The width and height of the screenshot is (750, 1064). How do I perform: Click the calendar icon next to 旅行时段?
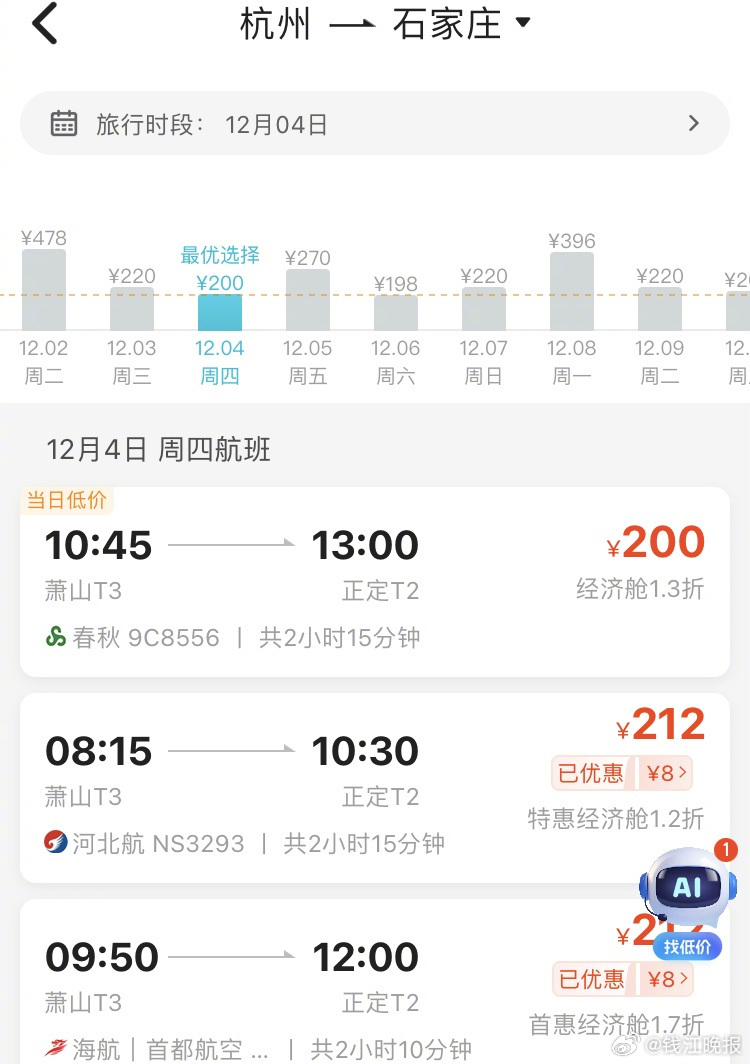tap(64, 123)
